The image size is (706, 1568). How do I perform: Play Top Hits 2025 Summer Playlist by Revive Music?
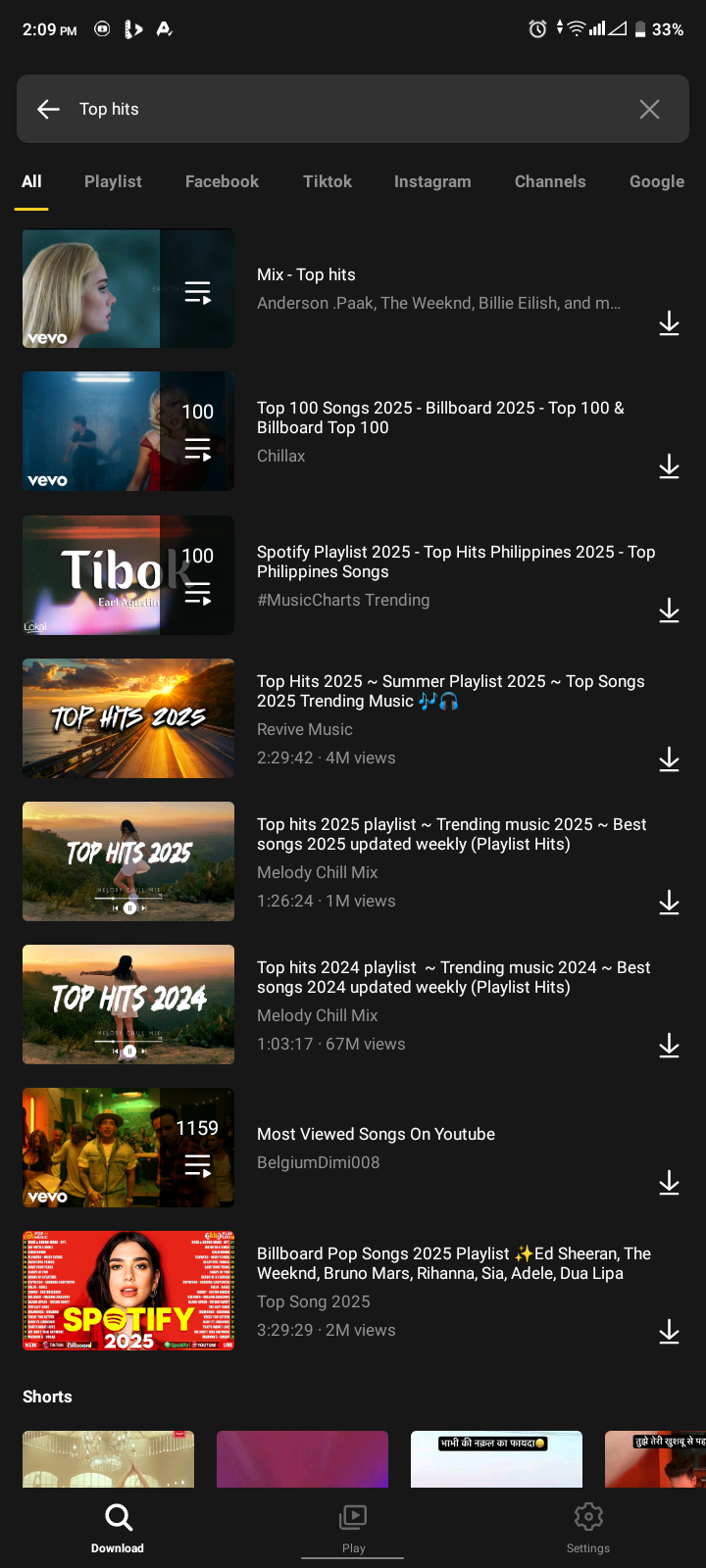(x=128, y=718)
